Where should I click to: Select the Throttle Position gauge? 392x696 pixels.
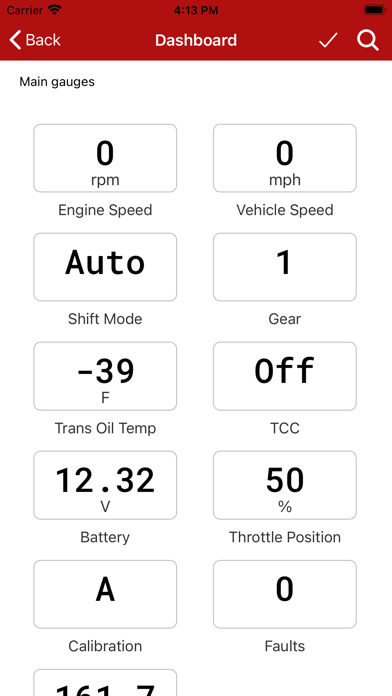pyautogui.click(x=285, y=485)
